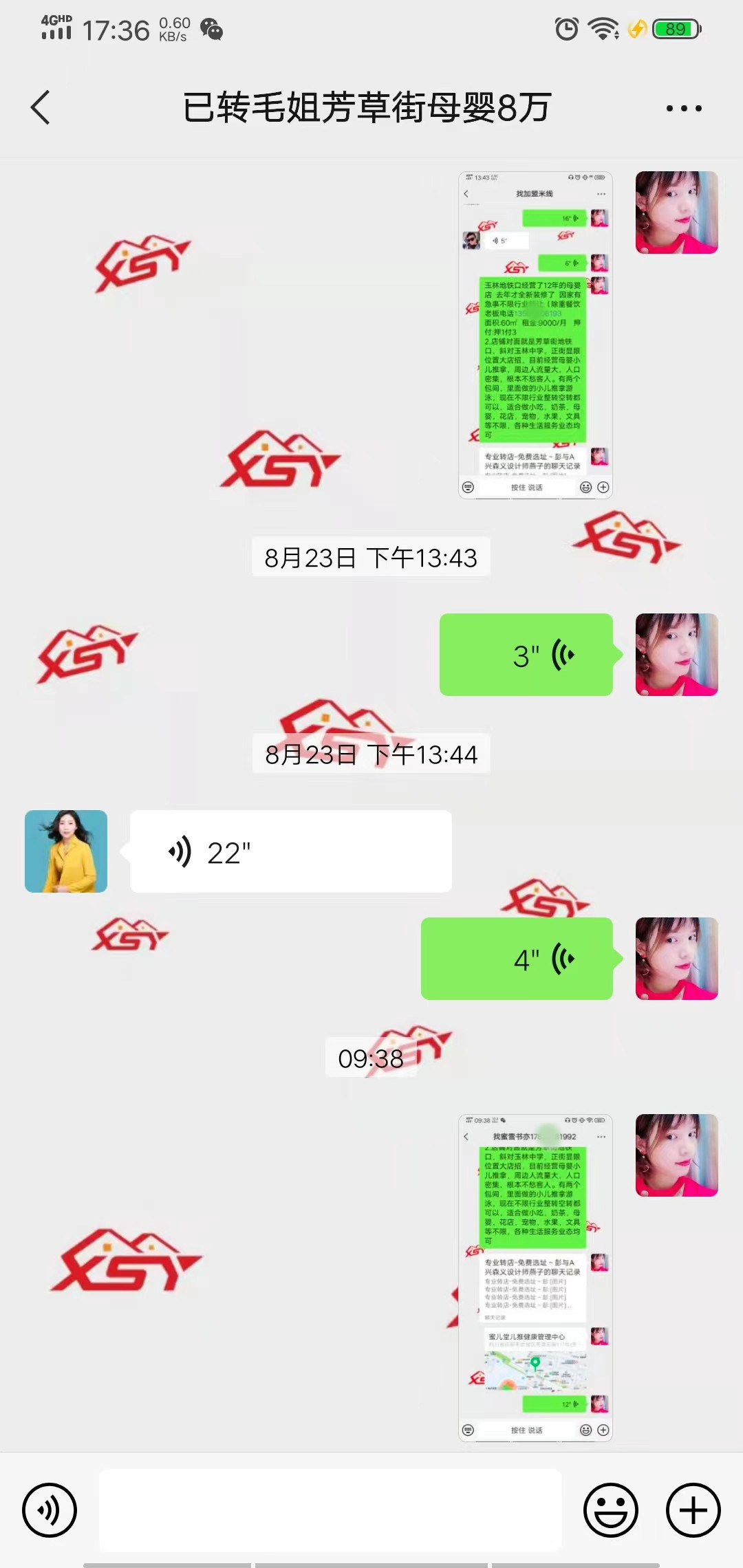Play the 4-second voice message
The height and width of the screenshot is (1568, 743).
[517, 959]
